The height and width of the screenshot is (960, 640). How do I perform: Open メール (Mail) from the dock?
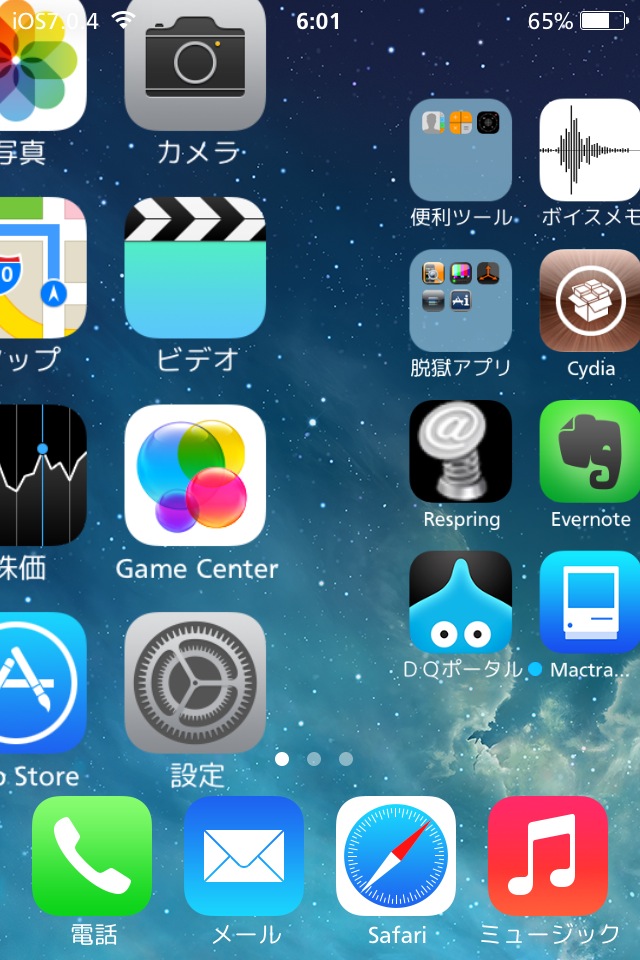click(x=244, y=856)
